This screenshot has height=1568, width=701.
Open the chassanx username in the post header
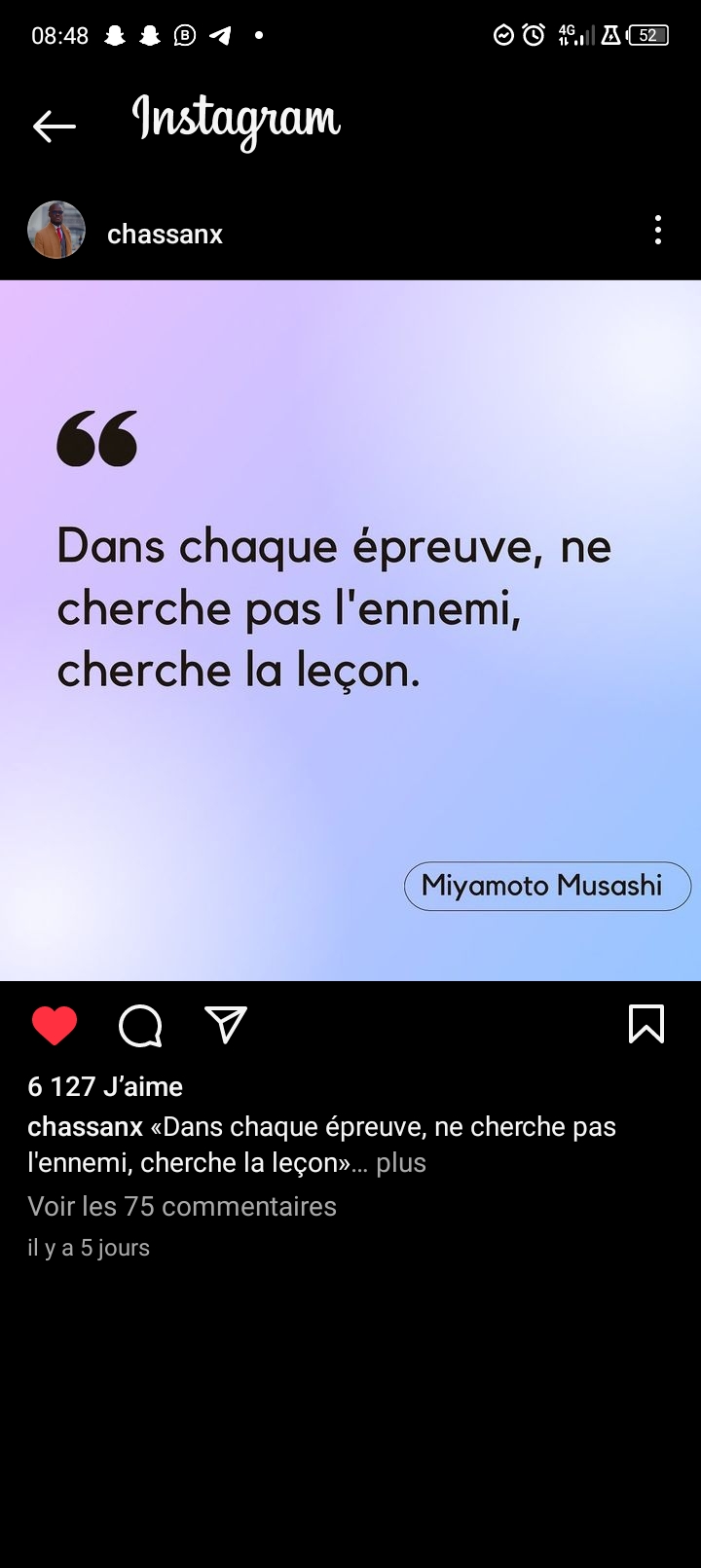(165, 235)
